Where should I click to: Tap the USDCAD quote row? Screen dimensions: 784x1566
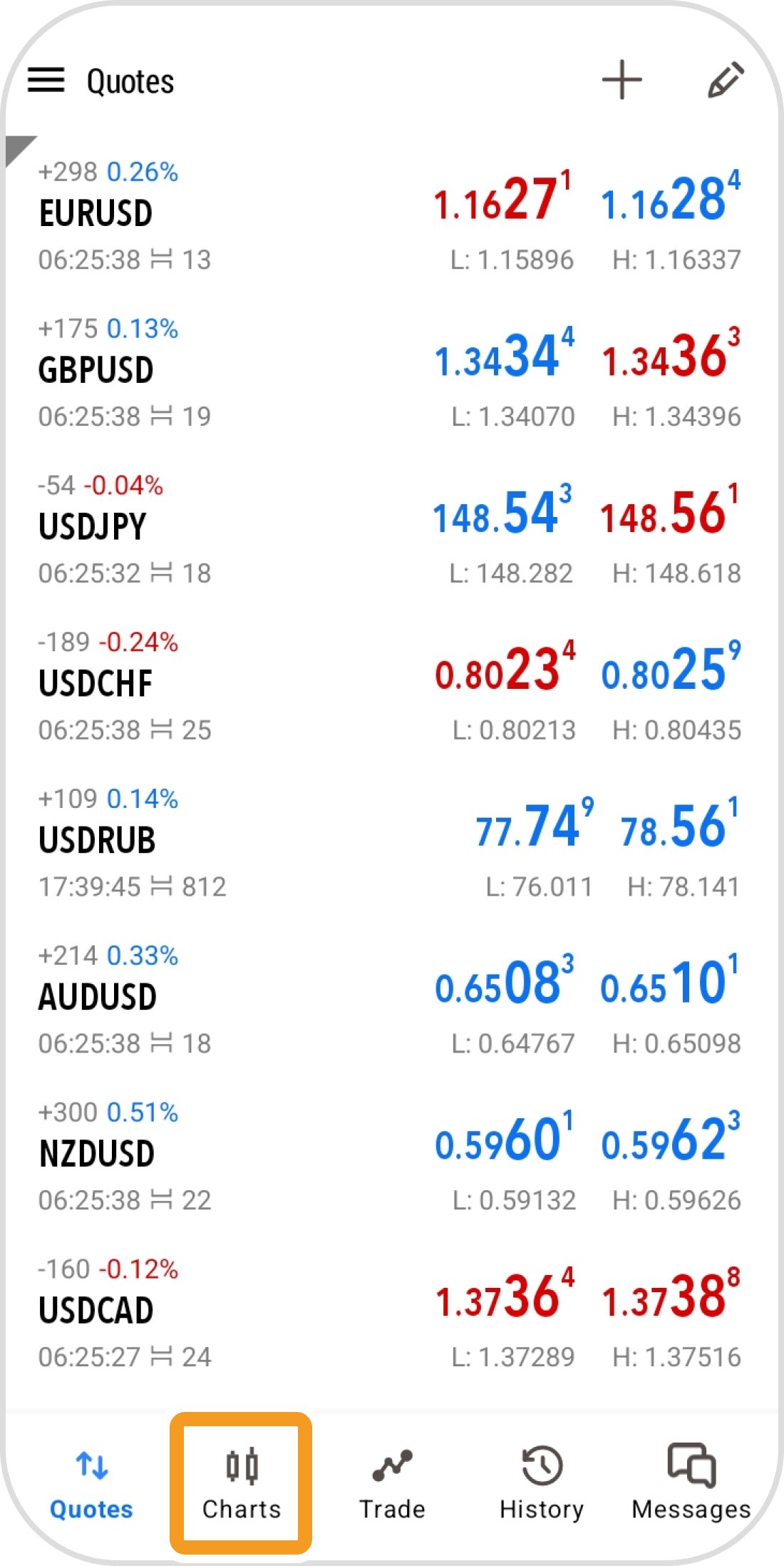point(96,1311)
